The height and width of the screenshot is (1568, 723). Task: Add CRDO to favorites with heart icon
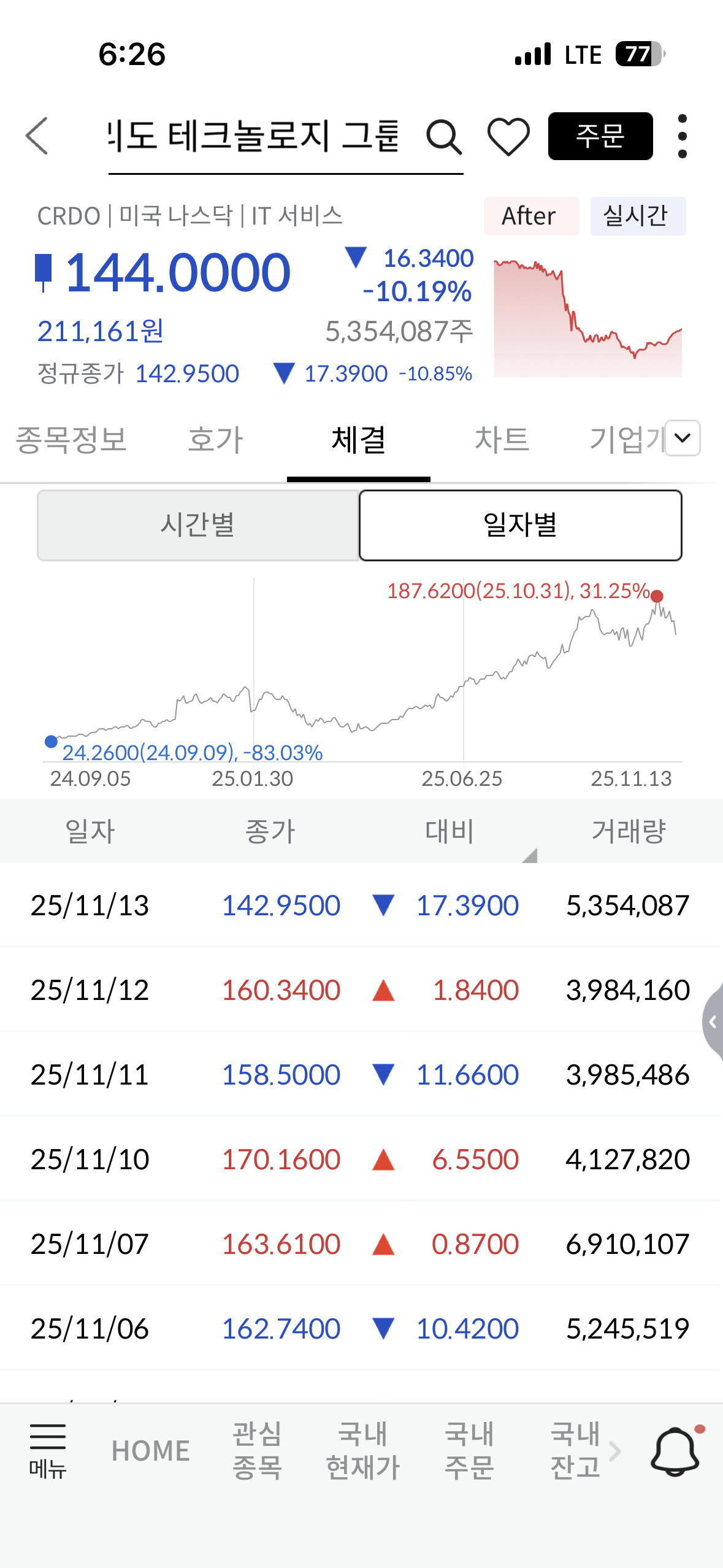[x=508, y=136]
